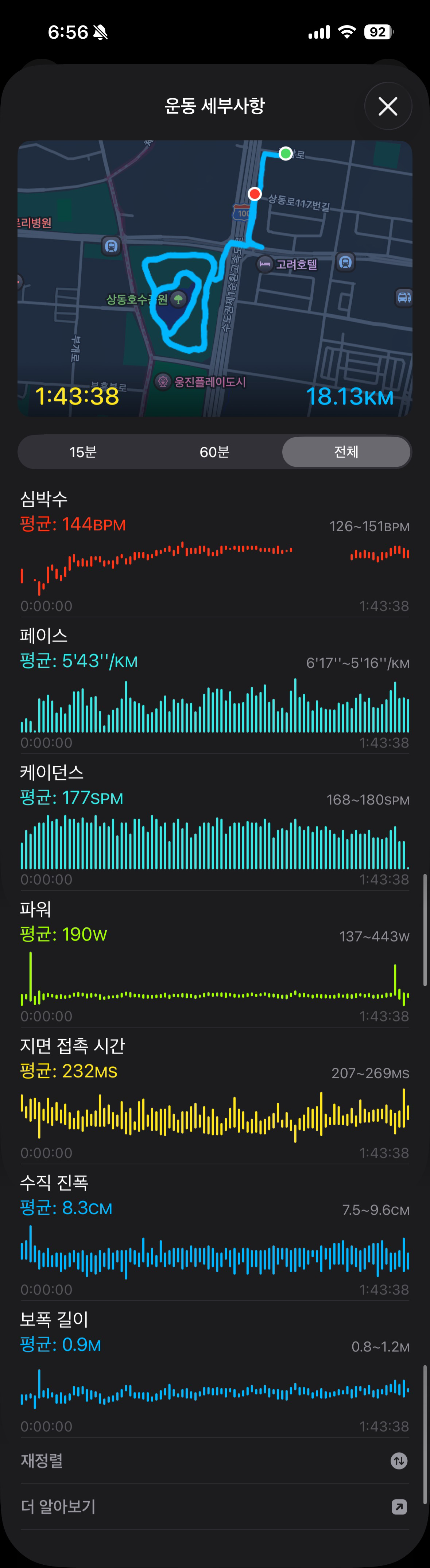430x1568 pixels.
Task: Tap 재정렬 to reorder metrics
Action: [x=214, y=1460]
